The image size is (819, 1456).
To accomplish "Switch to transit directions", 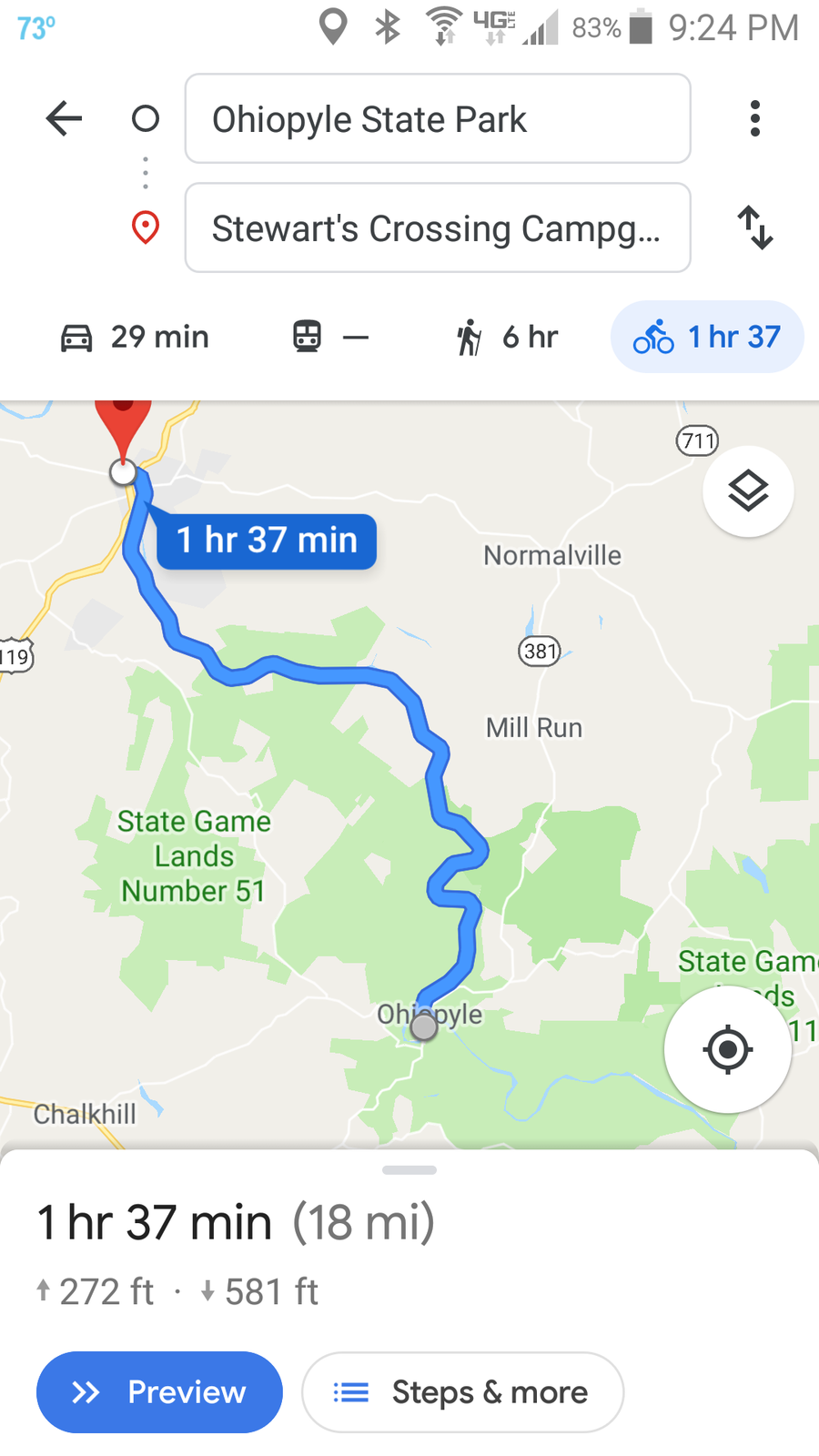I will pos(330,338).
